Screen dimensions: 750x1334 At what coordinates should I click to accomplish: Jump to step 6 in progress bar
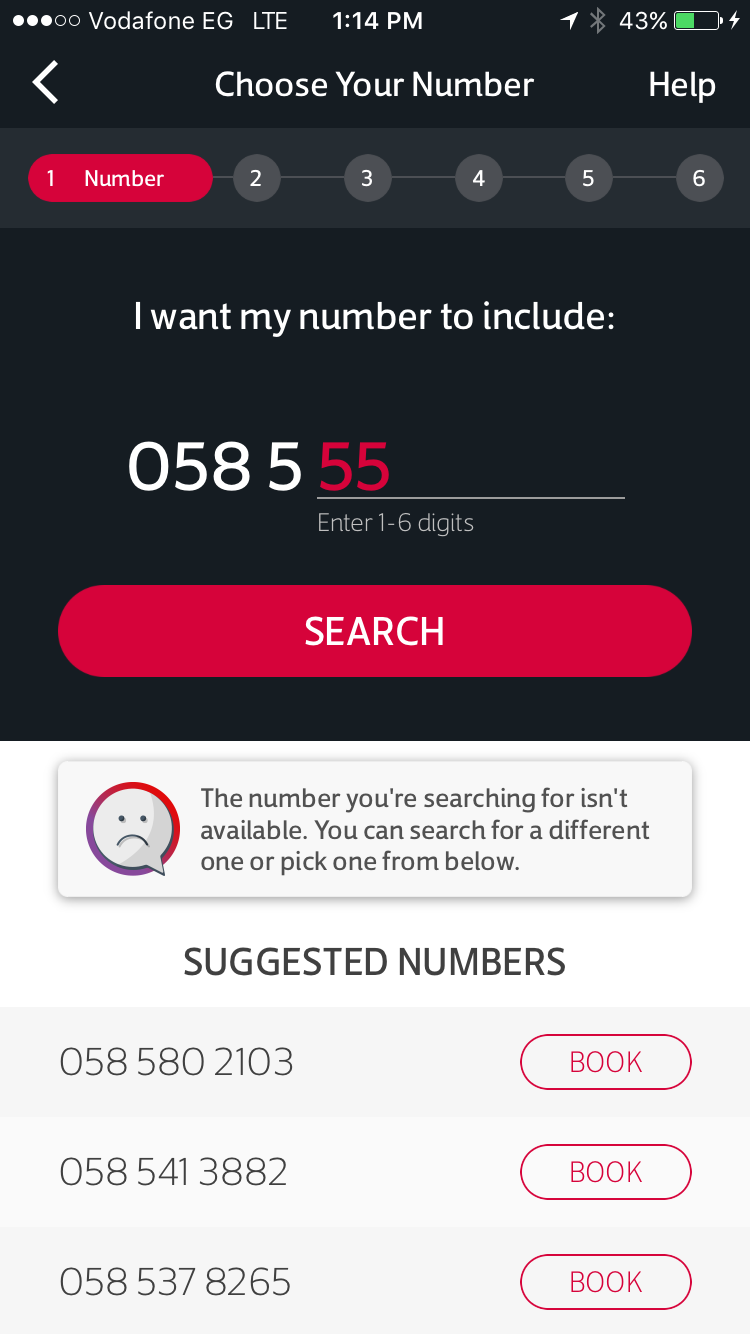699,178
